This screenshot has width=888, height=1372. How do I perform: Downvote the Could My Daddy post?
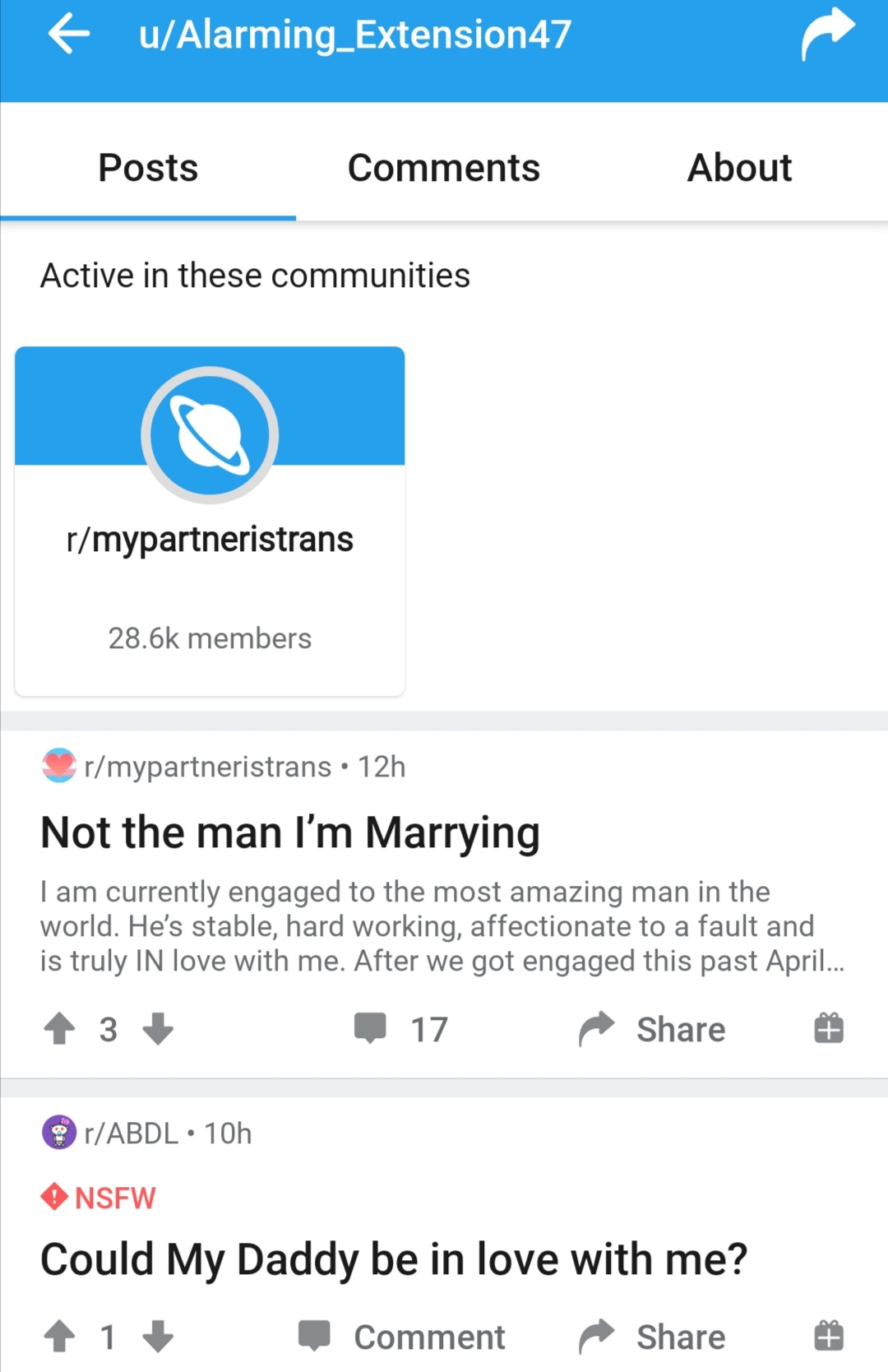click(x=158, y=1337)
